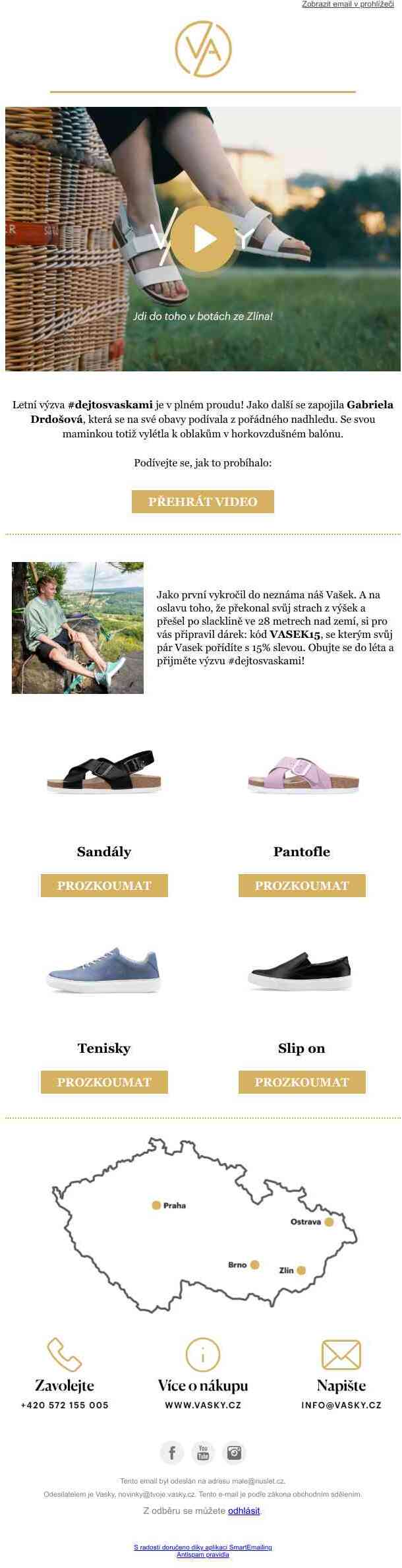Viewport: 402px width, 1568px height.
Task: Open the blue Tenisky sneaker image
Action: [x=104, y=970]
